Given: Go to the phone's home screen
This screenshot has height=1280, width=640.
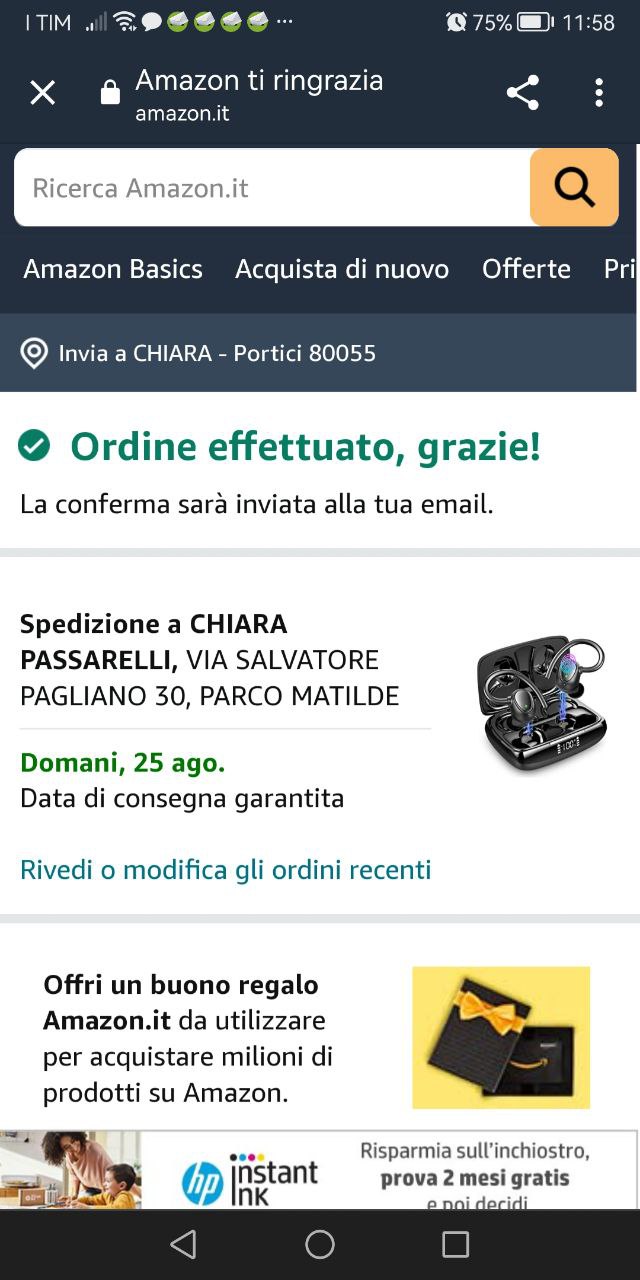Looking at the screenshot, I should coord(320,1244).
